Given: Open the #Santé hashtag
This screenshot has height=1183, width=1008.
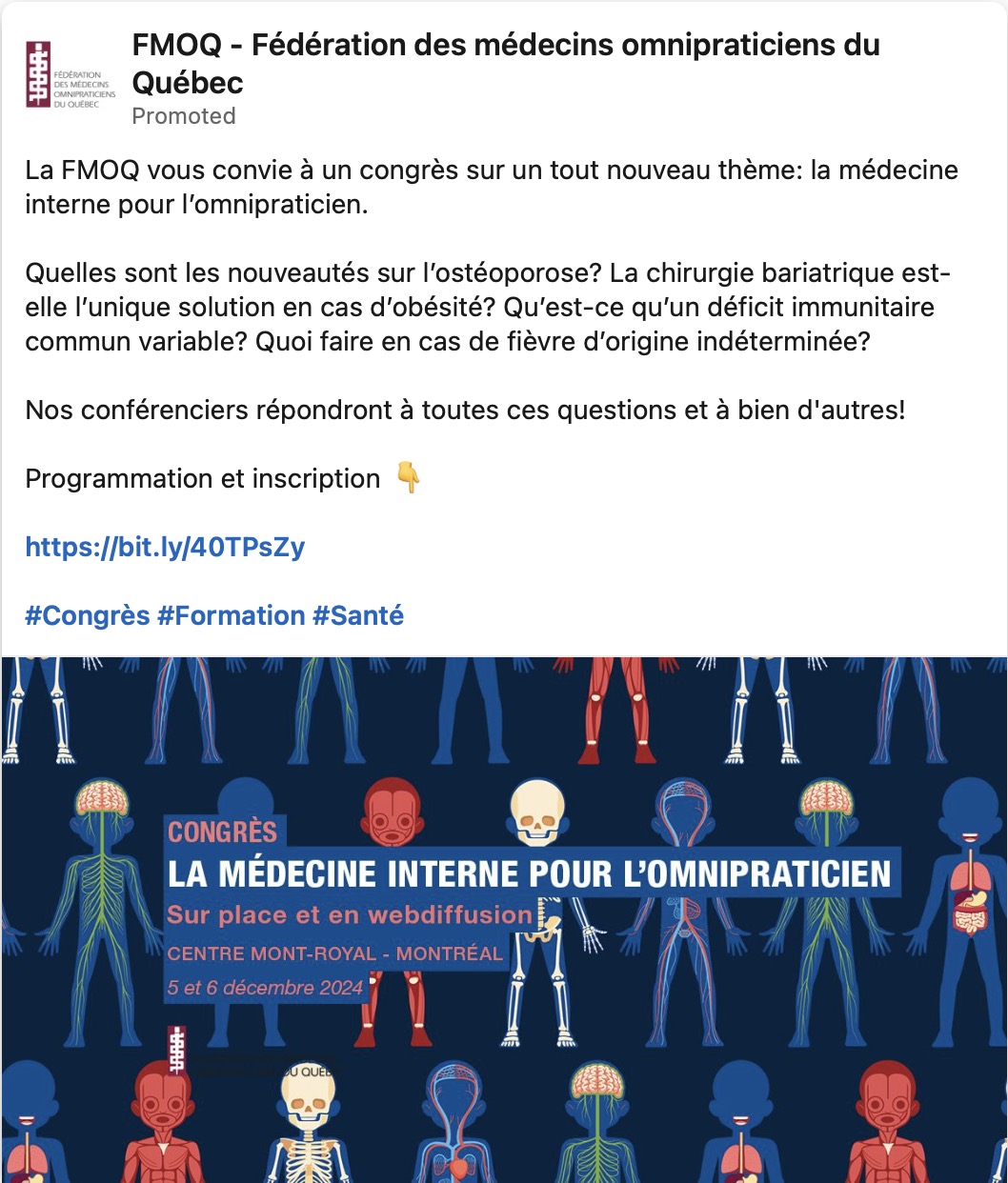Looking at the screenshot, I should click(358, 615).
